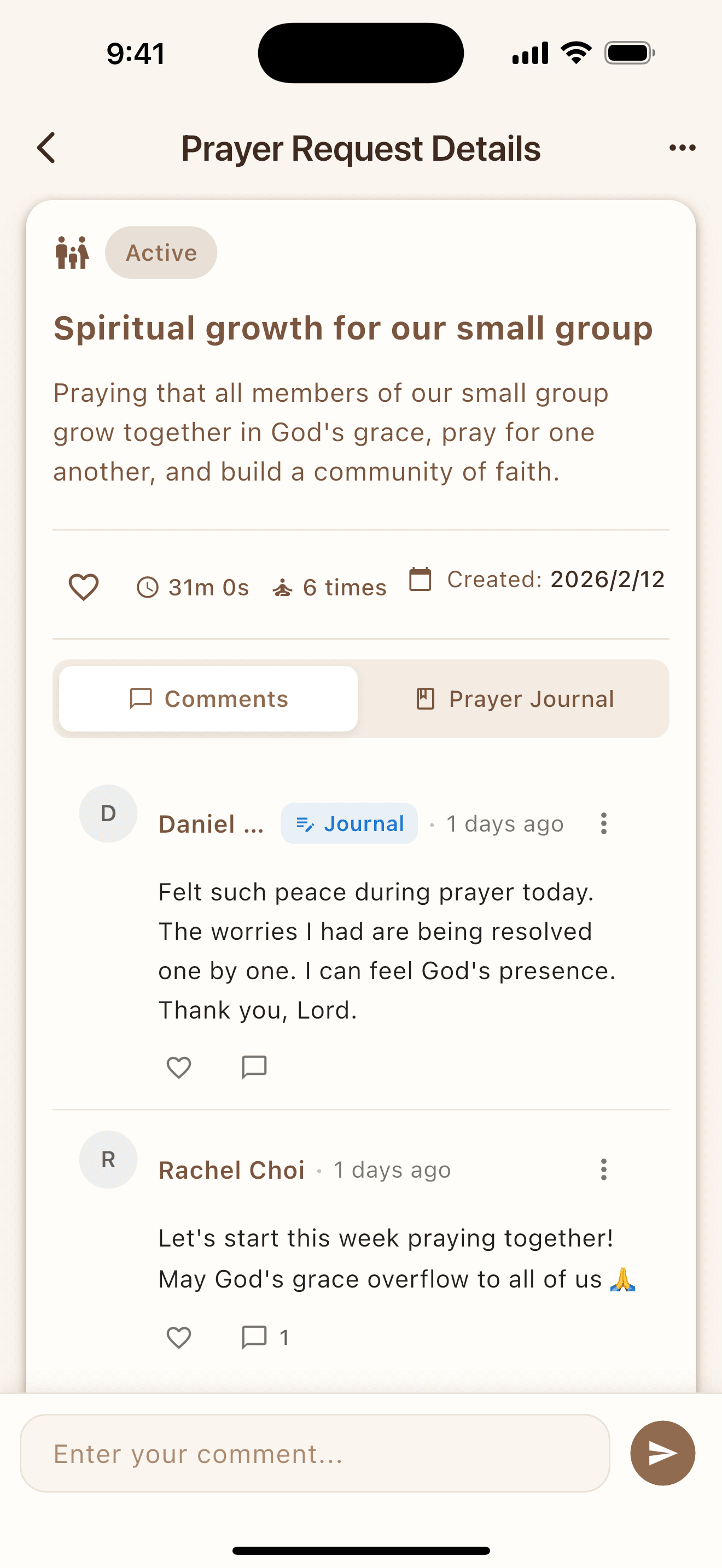Open Rachel Choi's profile name

[231, 1169]
